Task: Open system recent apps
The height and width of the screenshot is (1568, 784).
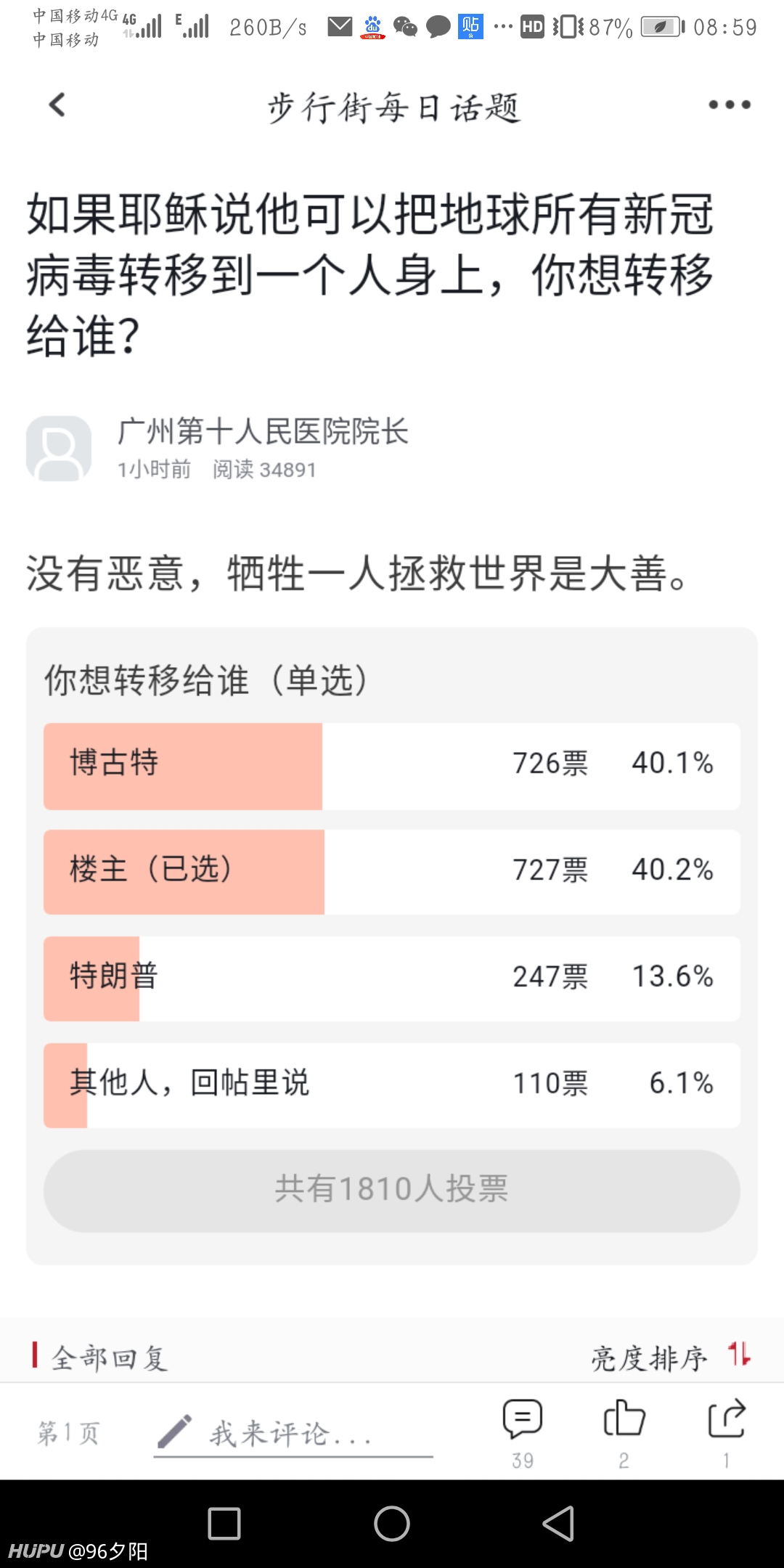Action: [x=224, y=1523]
